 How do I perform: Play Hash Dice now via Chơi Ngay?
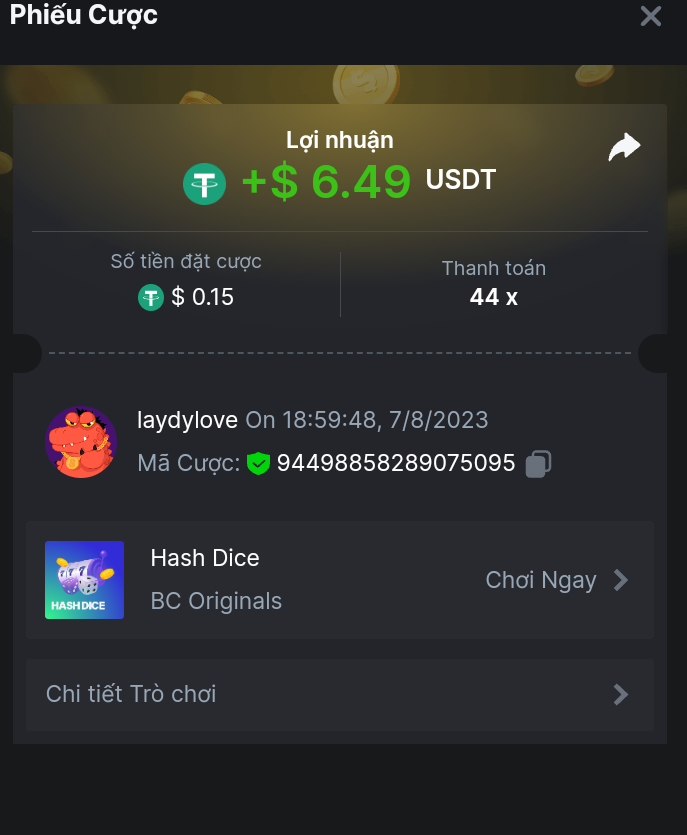pos(556,580)
